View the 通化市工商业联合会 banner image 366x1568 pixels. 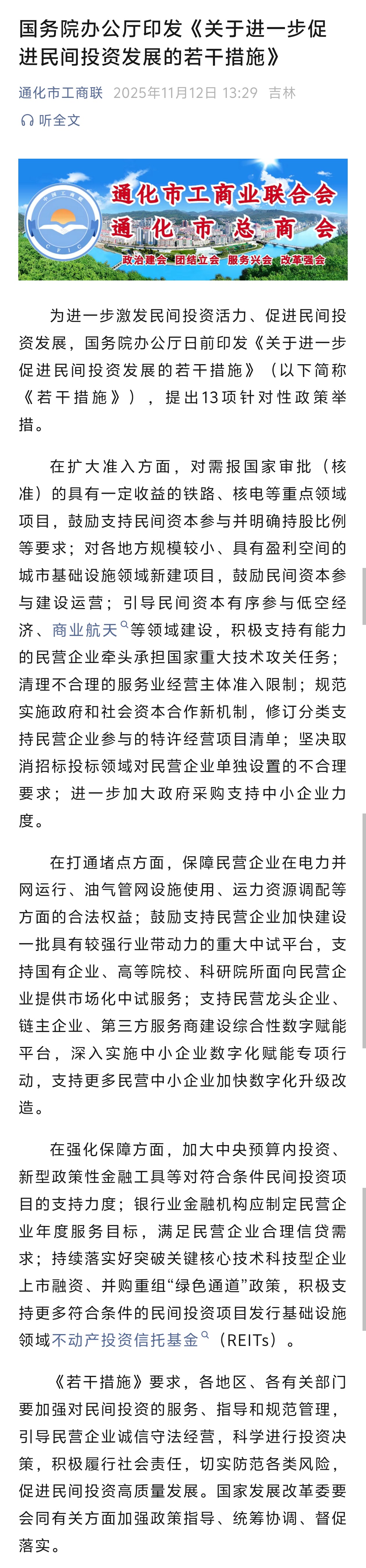click(x=183, y=219)
